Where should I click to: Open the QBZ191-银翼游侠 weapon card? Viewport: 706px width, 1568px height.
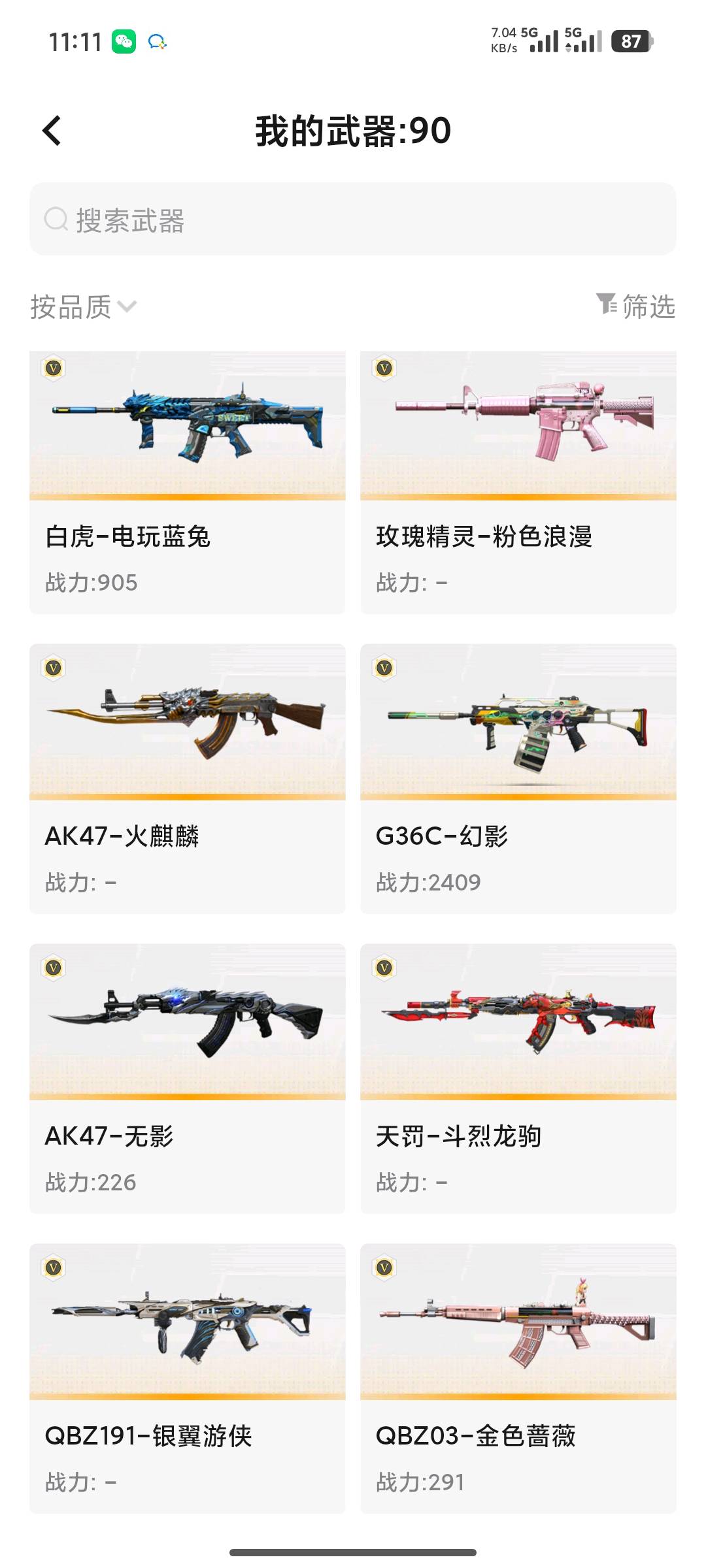click(188, 1379)
